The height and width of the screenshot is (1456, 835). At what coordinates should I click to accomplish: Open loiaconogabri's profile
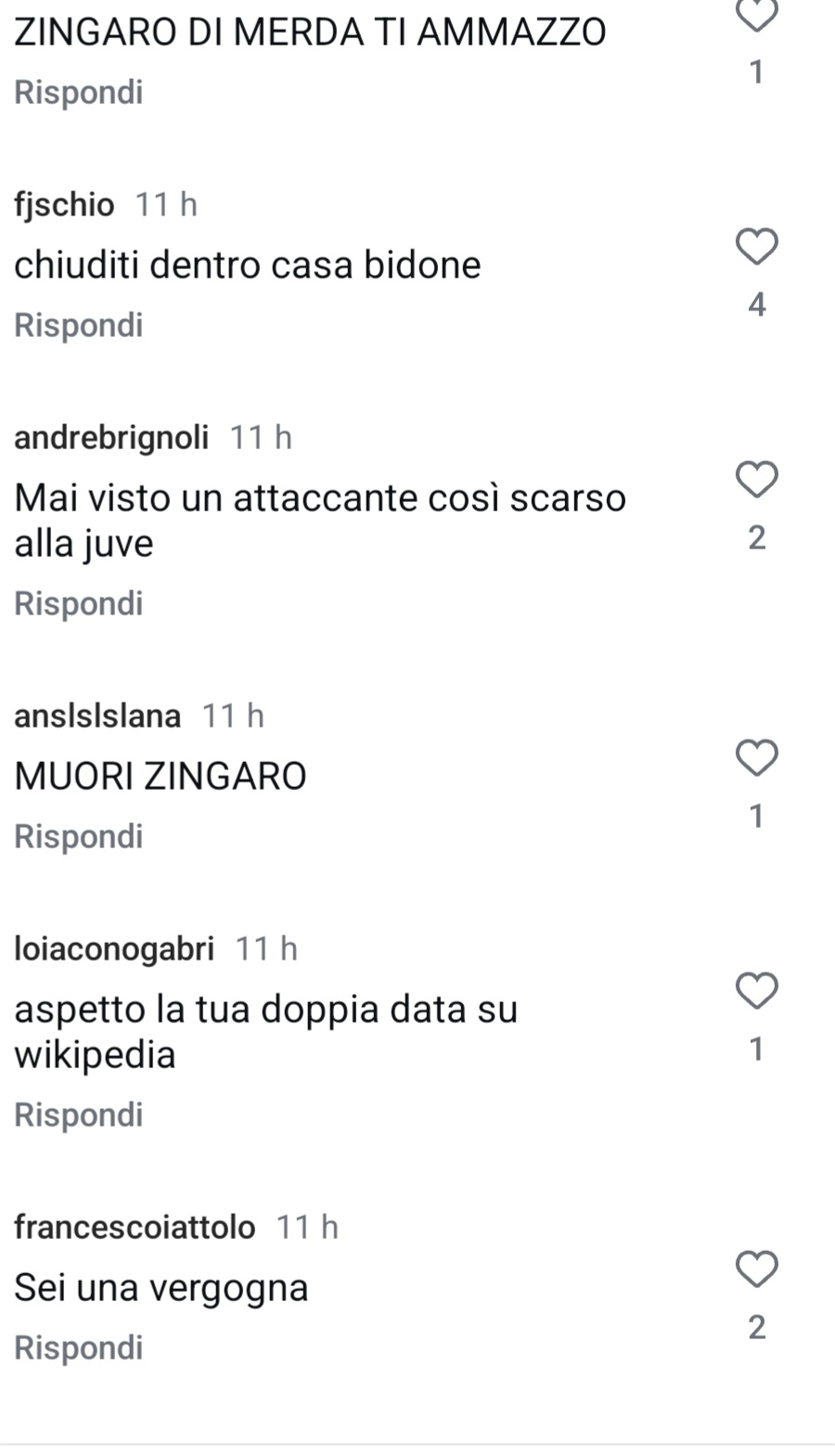point(114,948)
